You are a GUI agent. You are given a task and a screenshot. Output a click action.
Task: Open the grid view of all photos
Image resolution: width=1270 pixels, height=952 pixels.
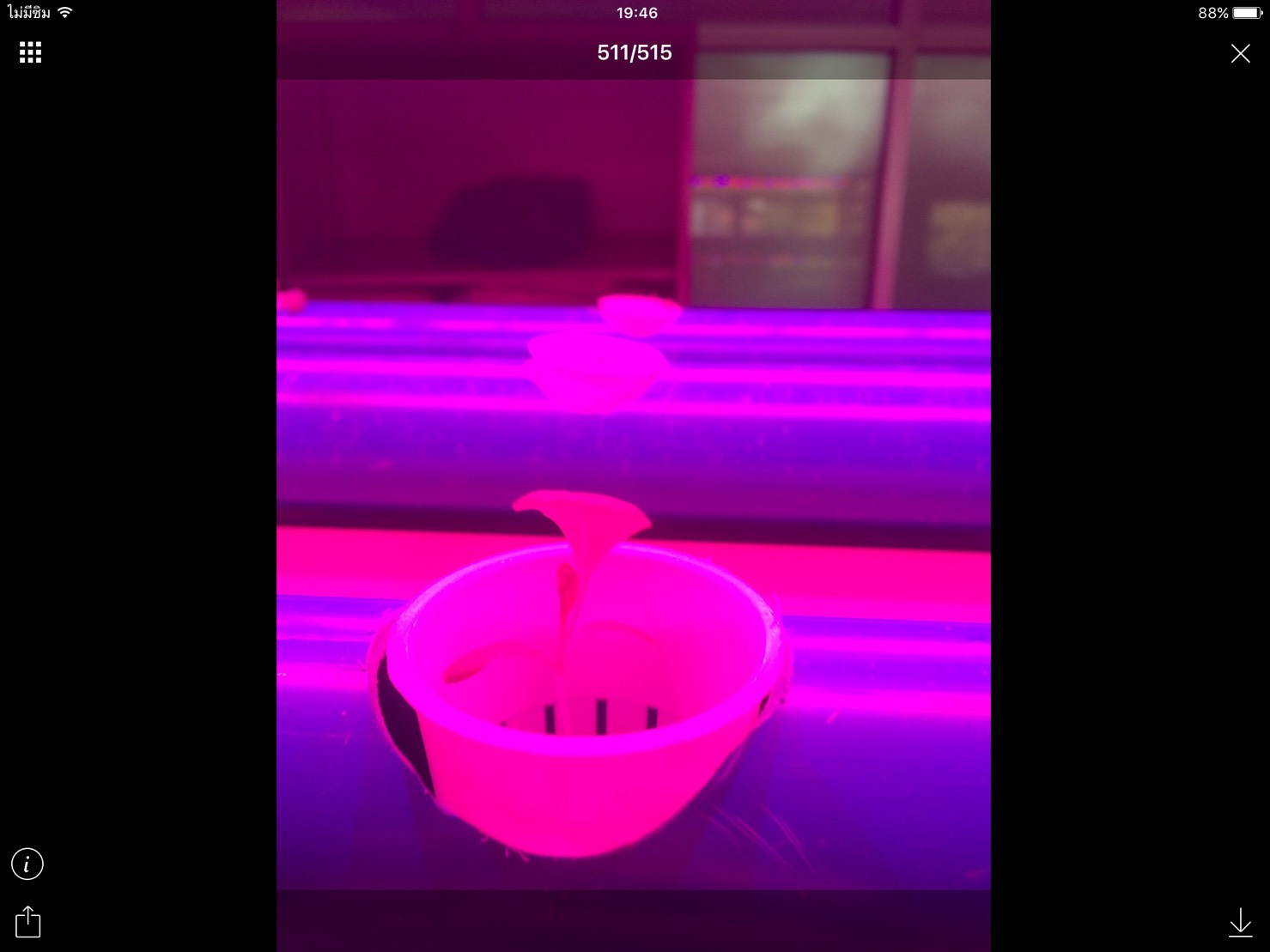pyautogui.click(x=30, y=53)
